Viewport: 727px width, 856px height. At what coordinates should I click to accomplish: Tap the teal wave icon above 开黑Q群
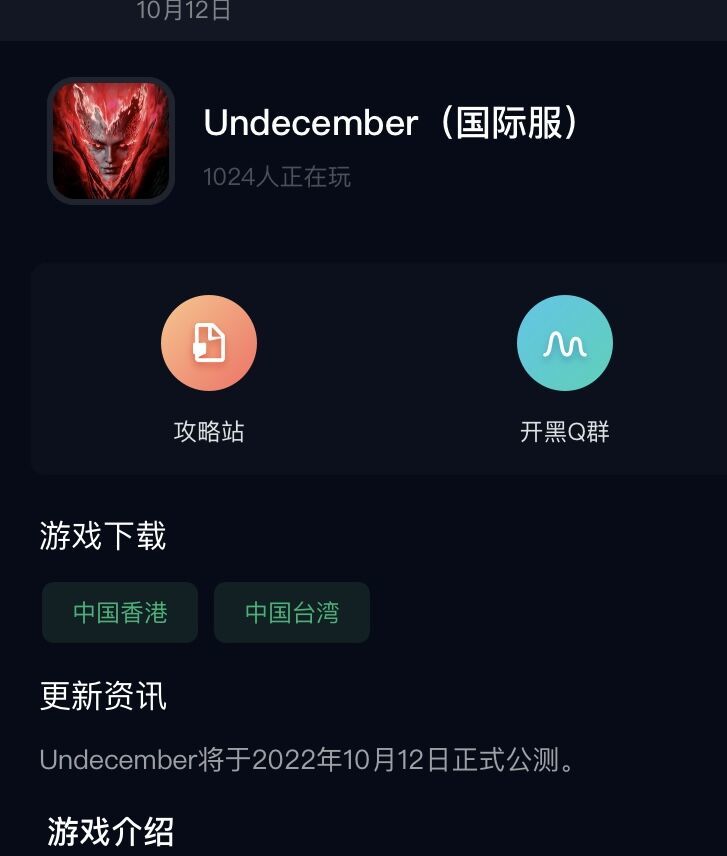pyautogui.click(x=564, y=342)
